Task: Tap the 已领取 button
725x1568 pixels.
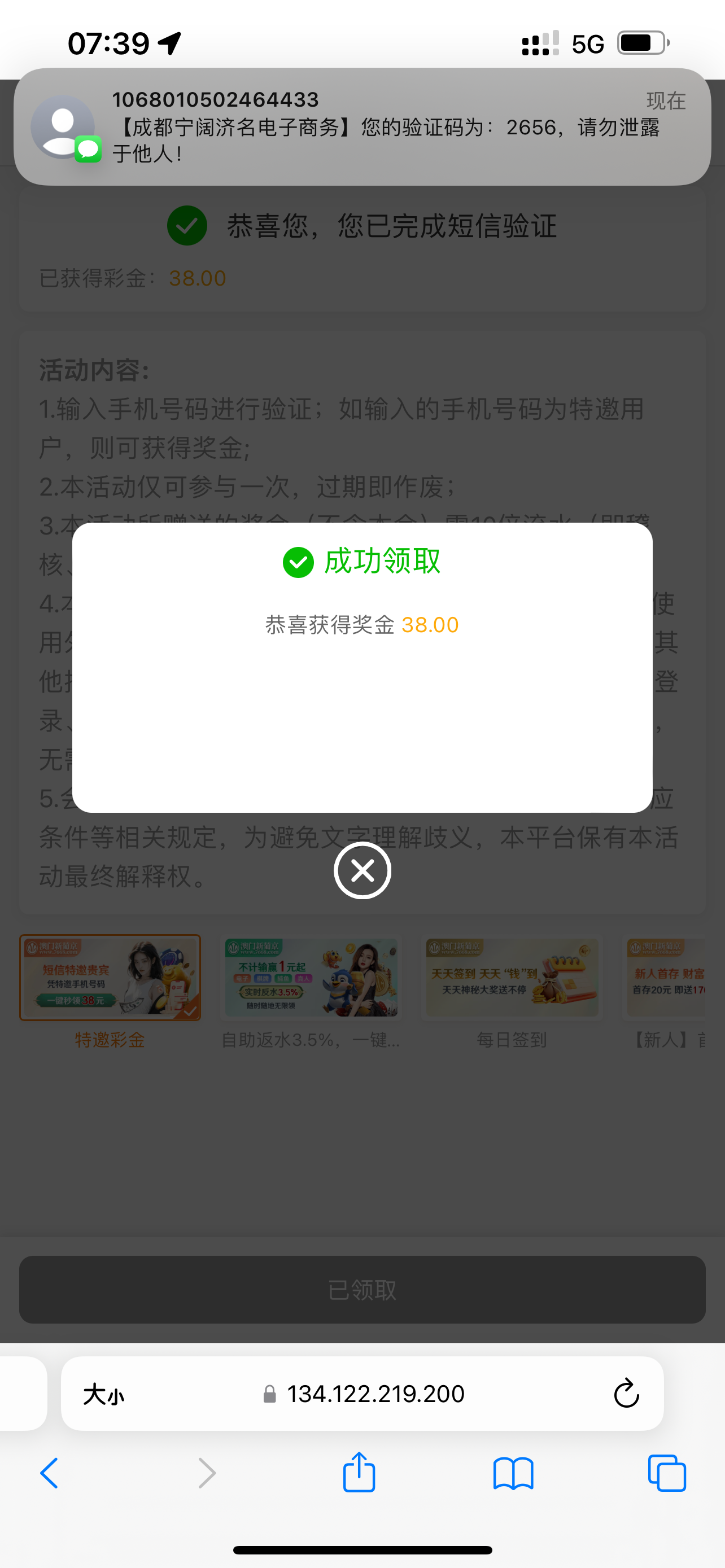Action: click(x=362, y=1289)
